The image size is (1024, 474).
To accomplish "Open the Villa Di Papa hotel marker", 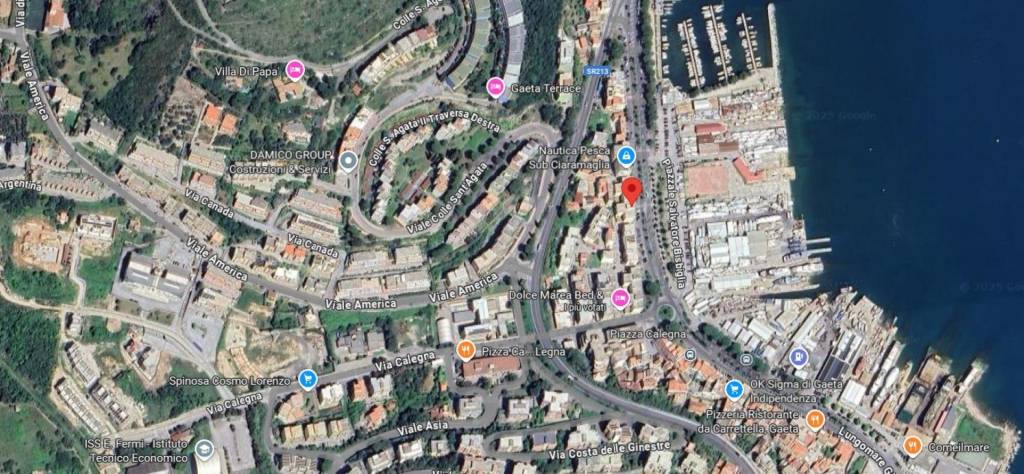I will click(x=294, y=70).
